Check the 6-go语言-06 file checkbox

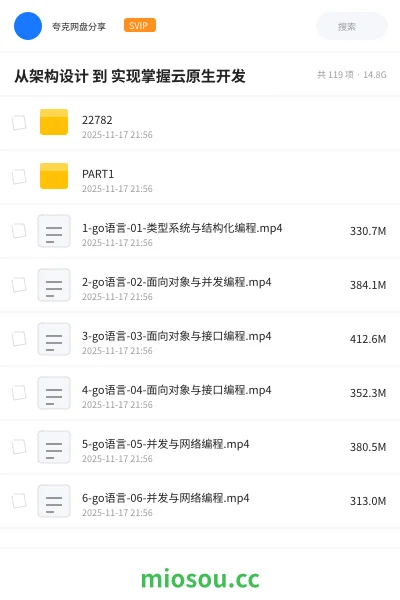[x=19, y=501]
